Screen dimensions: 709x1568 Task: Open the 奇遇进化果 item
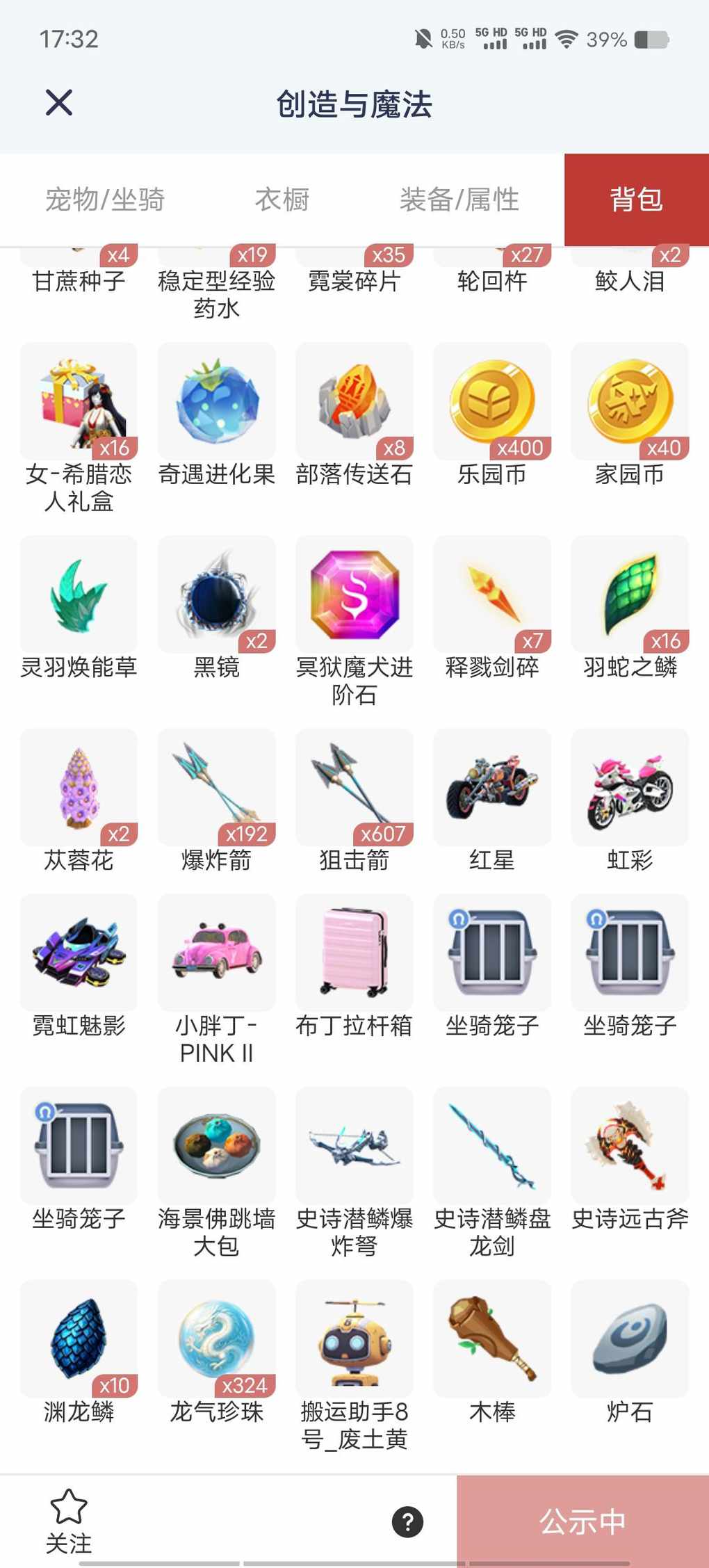tap(217, 402)
